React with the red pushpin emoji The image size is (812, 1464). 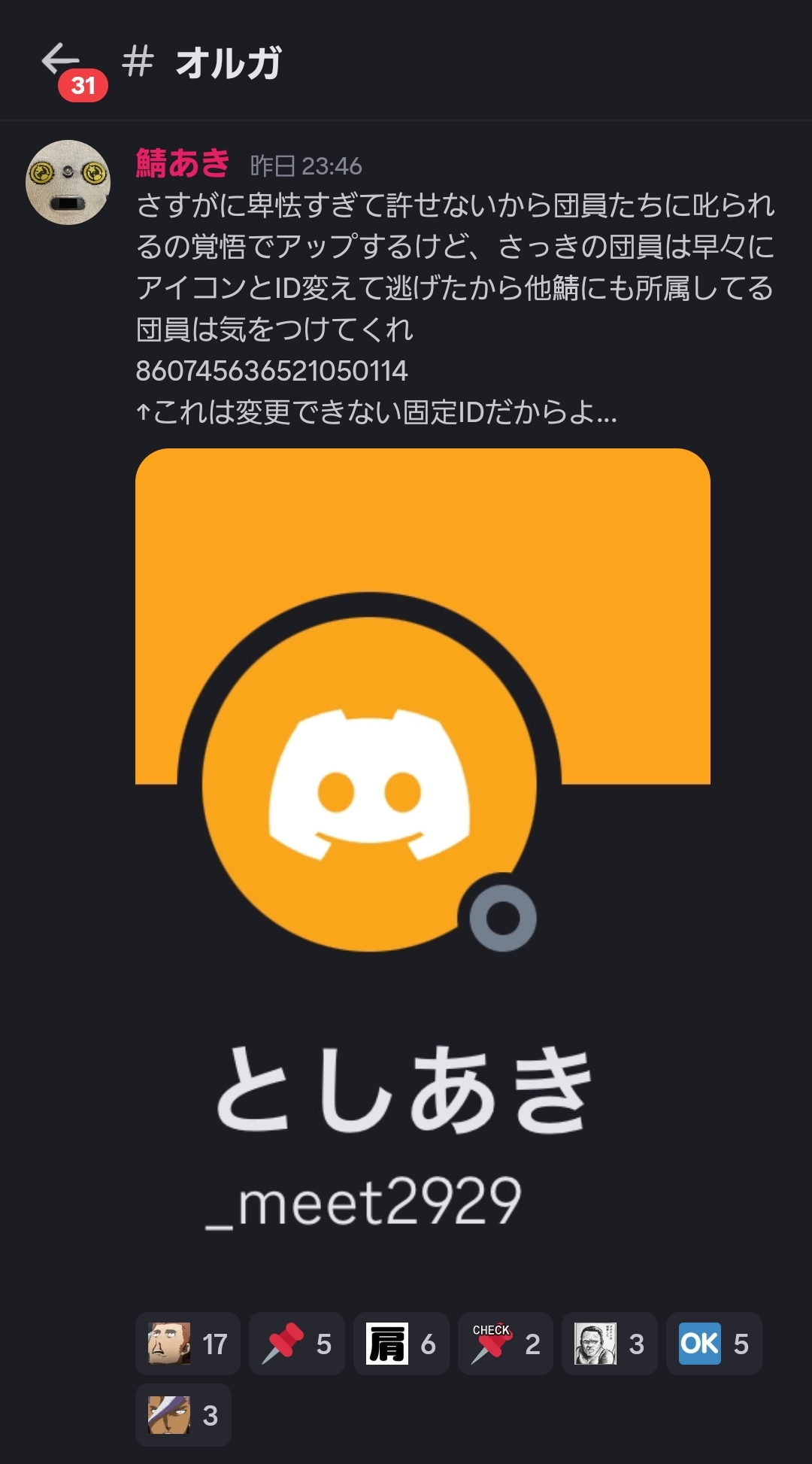(x=297, y=1344)
